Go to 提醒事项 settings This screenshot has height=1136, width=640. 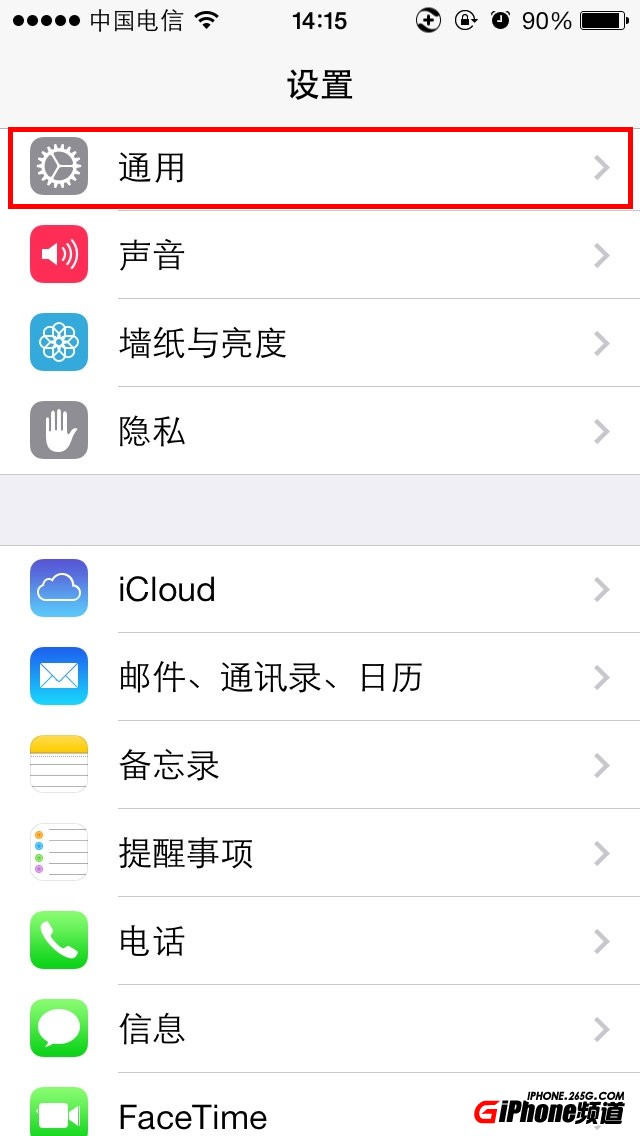tap(320, 853)
